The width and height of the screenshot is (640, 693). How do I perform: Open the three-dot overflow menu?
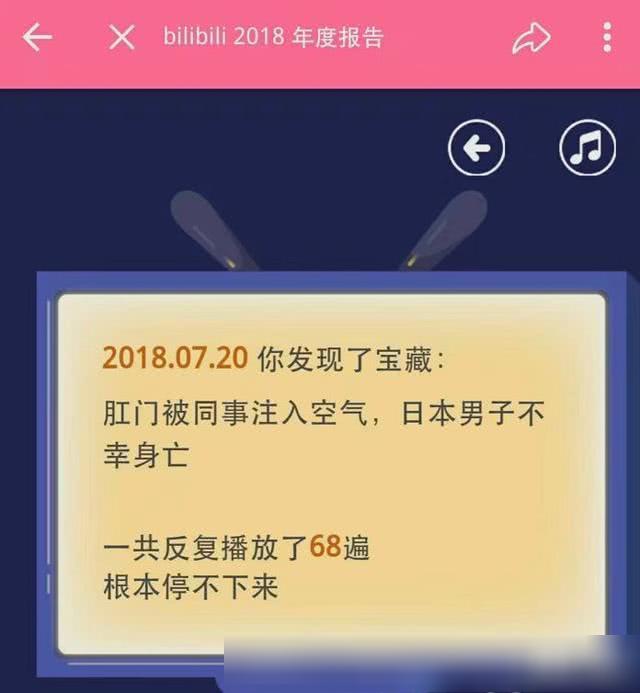(607, 38)
